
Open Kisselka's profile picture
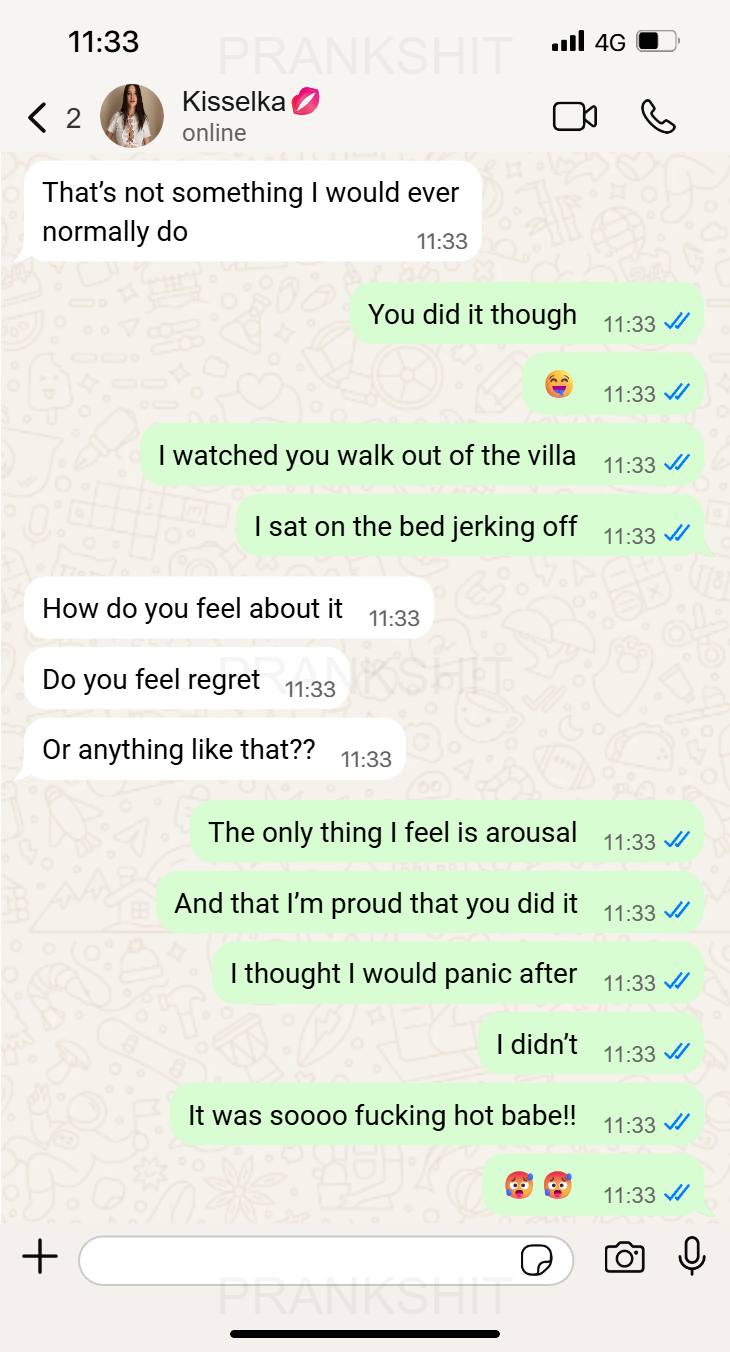132,116
